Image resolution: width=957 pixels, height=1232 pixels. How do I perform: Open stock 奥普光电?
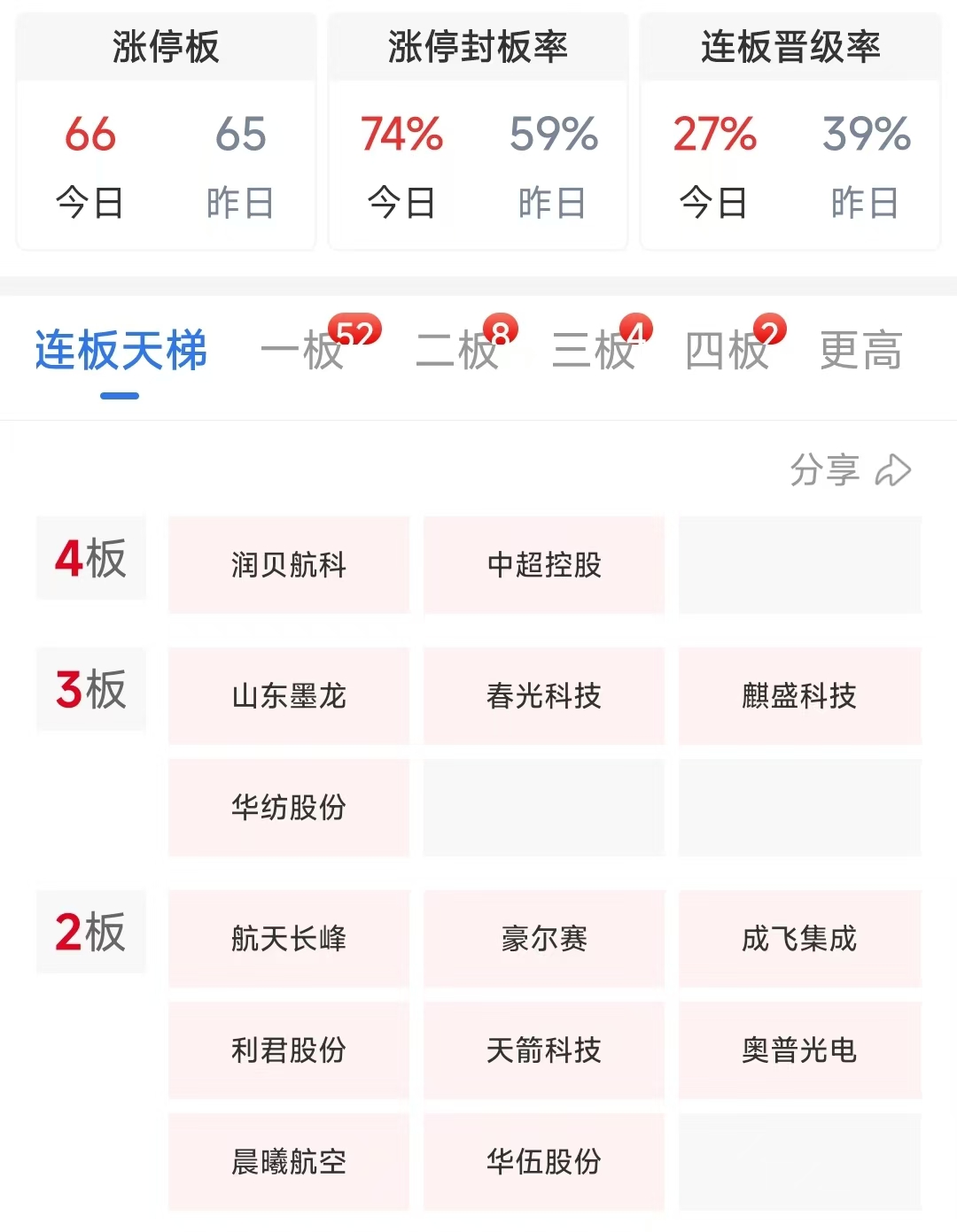click(x=799, y=1050)
